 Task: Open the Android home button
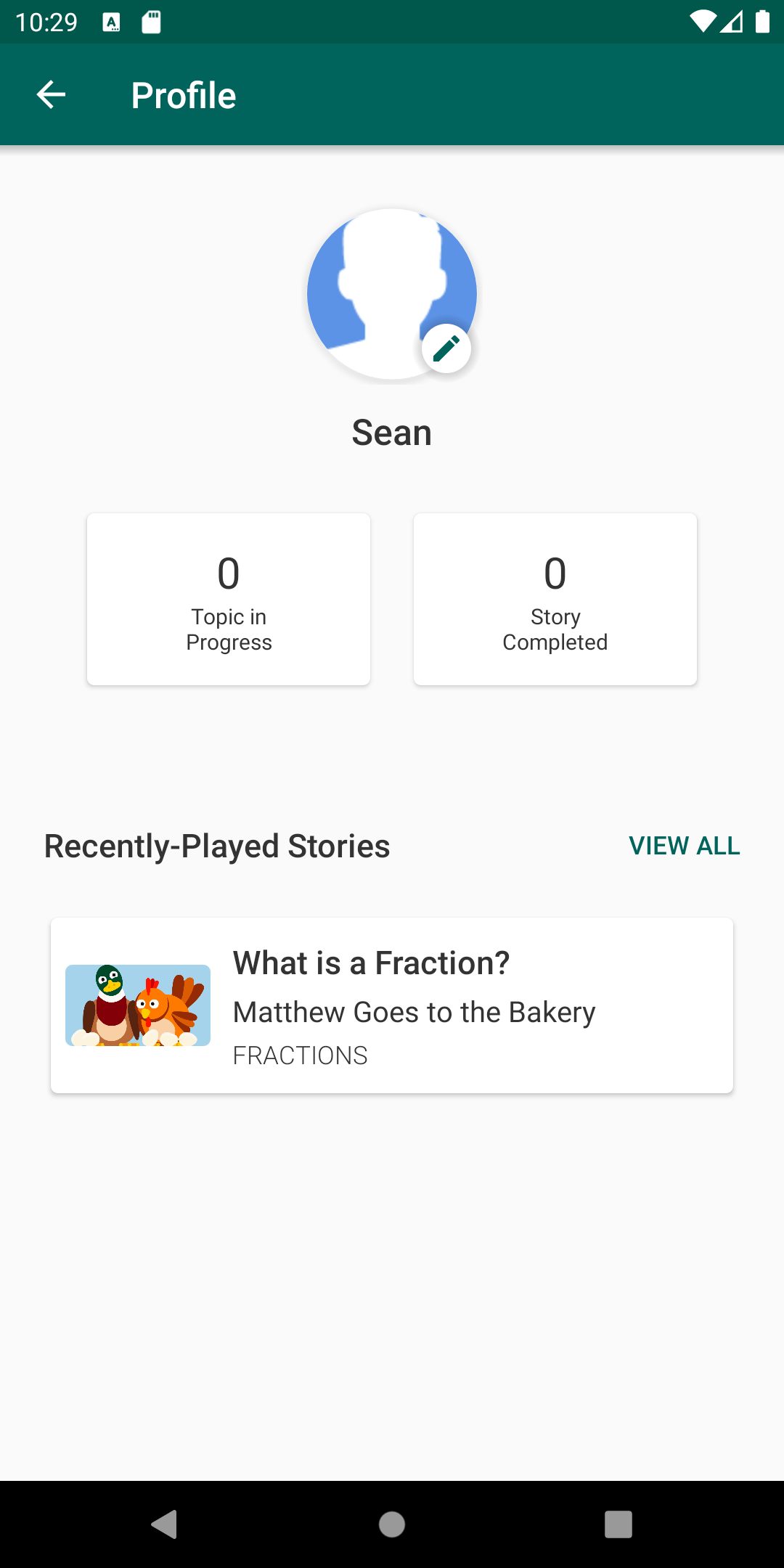click(391, 1525)
